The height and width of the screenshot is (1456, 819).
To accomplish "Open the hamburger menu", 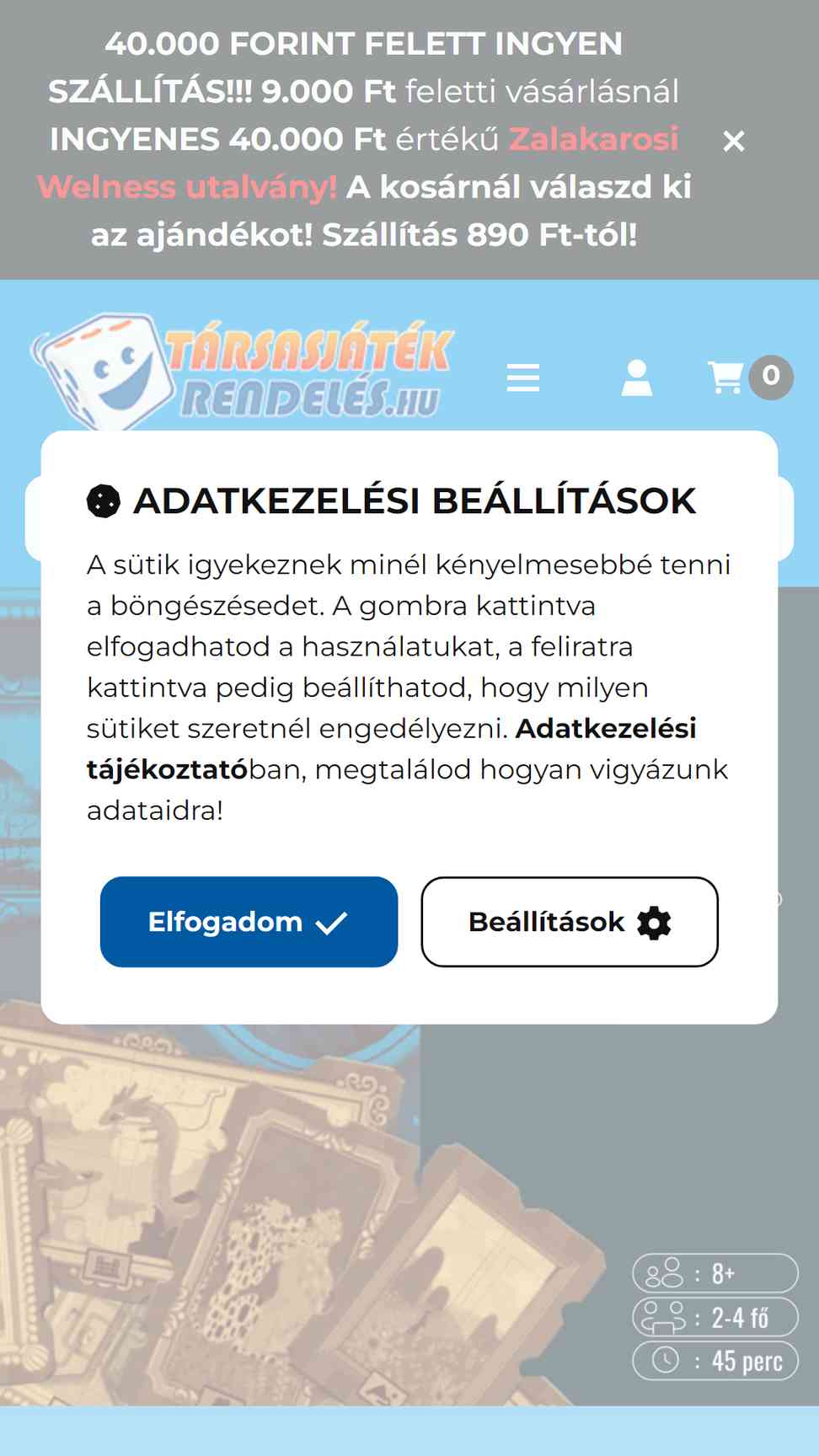I will pos(523,377).
